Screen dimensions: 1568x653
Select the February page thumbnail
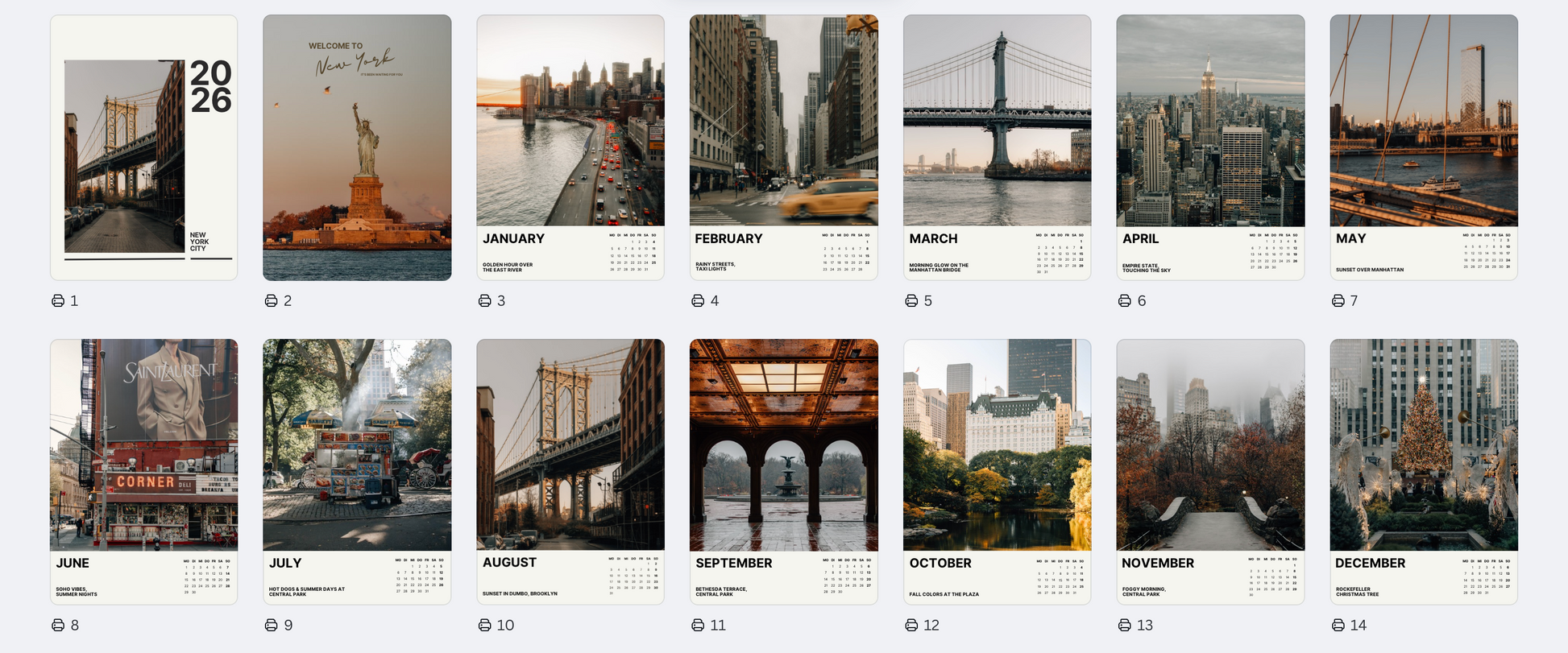tap(783, 147)
